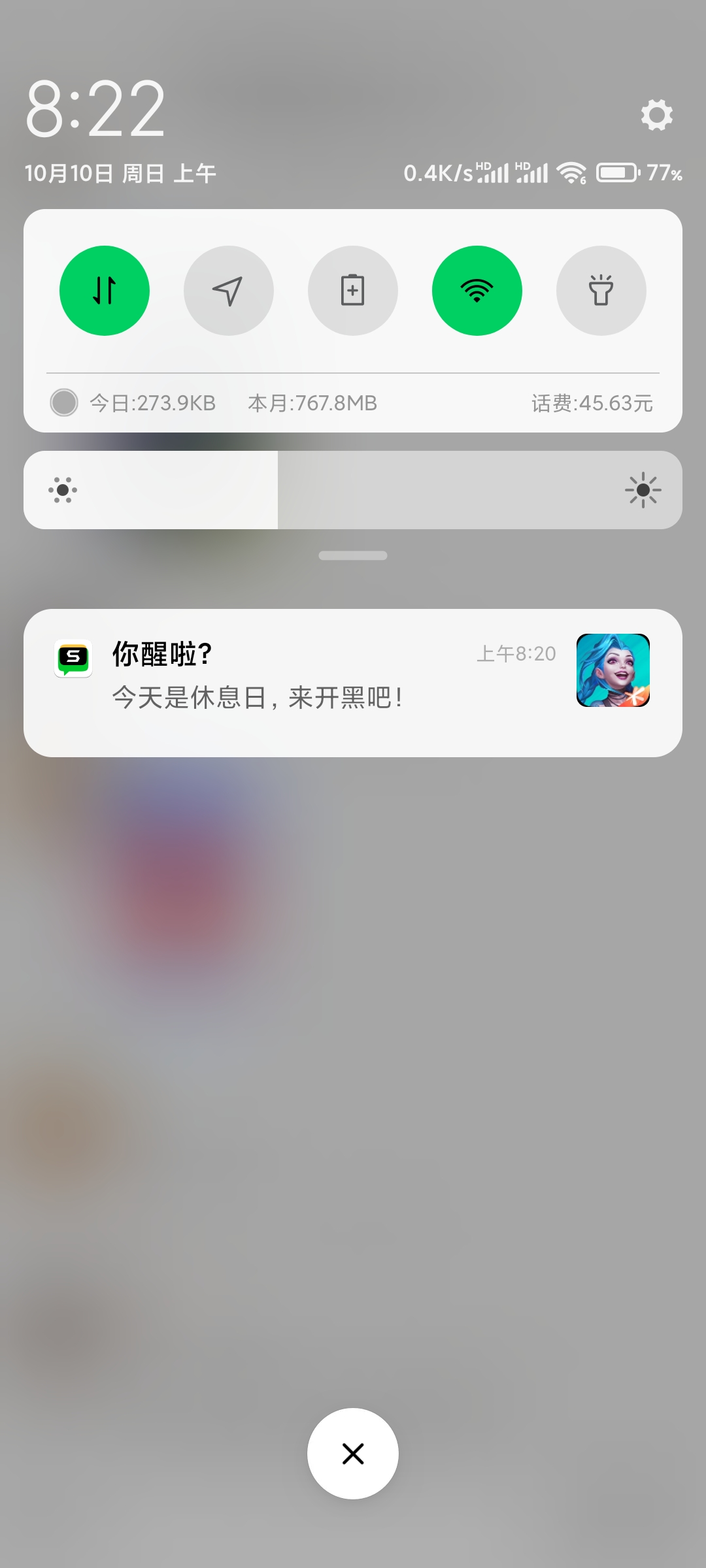Clear all notifications with the X button
The height and width of the screenshot is (1568, 706).
pyautogui.click(x=353, y=1454)
